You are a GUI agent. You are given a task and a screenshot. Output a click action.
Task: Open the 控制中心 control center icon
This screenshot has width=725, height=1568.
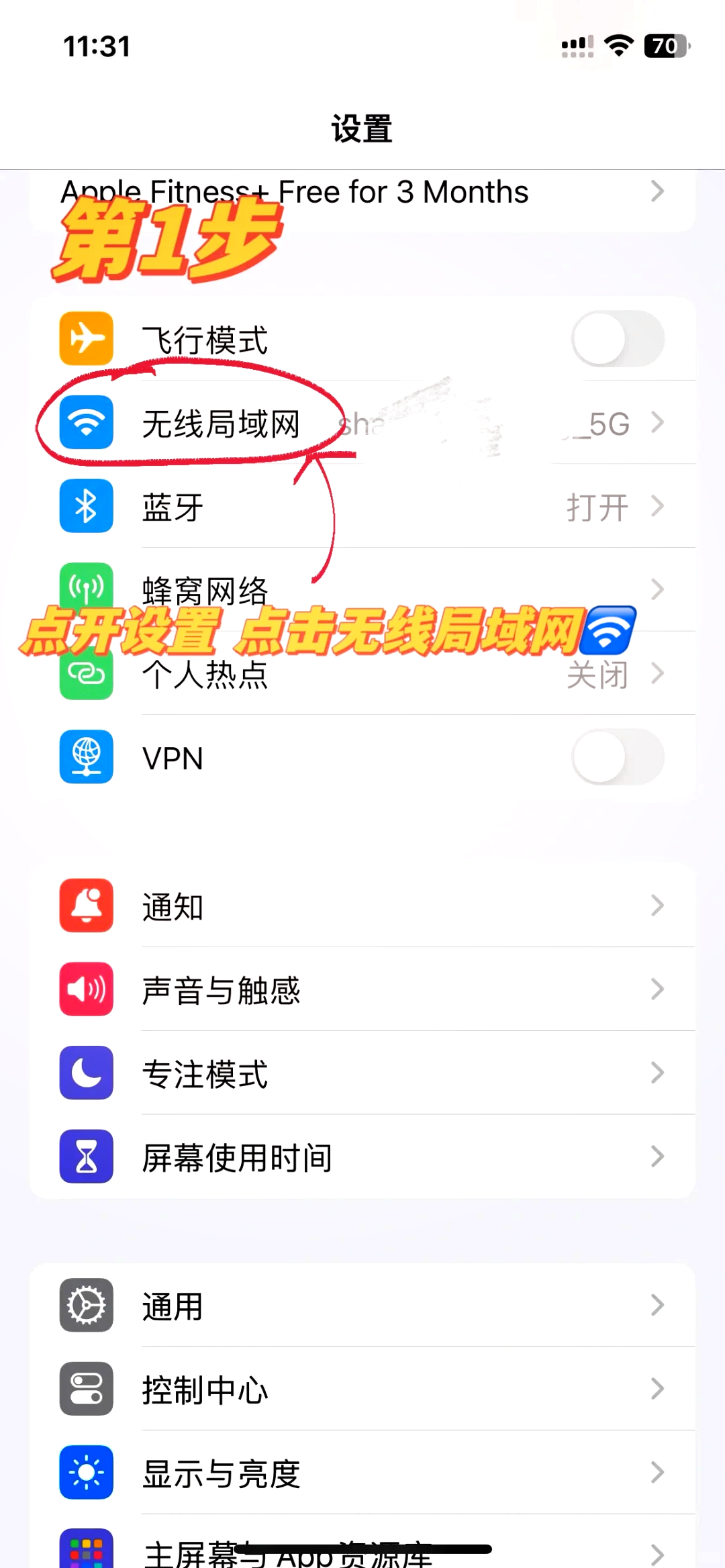tap(85, 1390)
